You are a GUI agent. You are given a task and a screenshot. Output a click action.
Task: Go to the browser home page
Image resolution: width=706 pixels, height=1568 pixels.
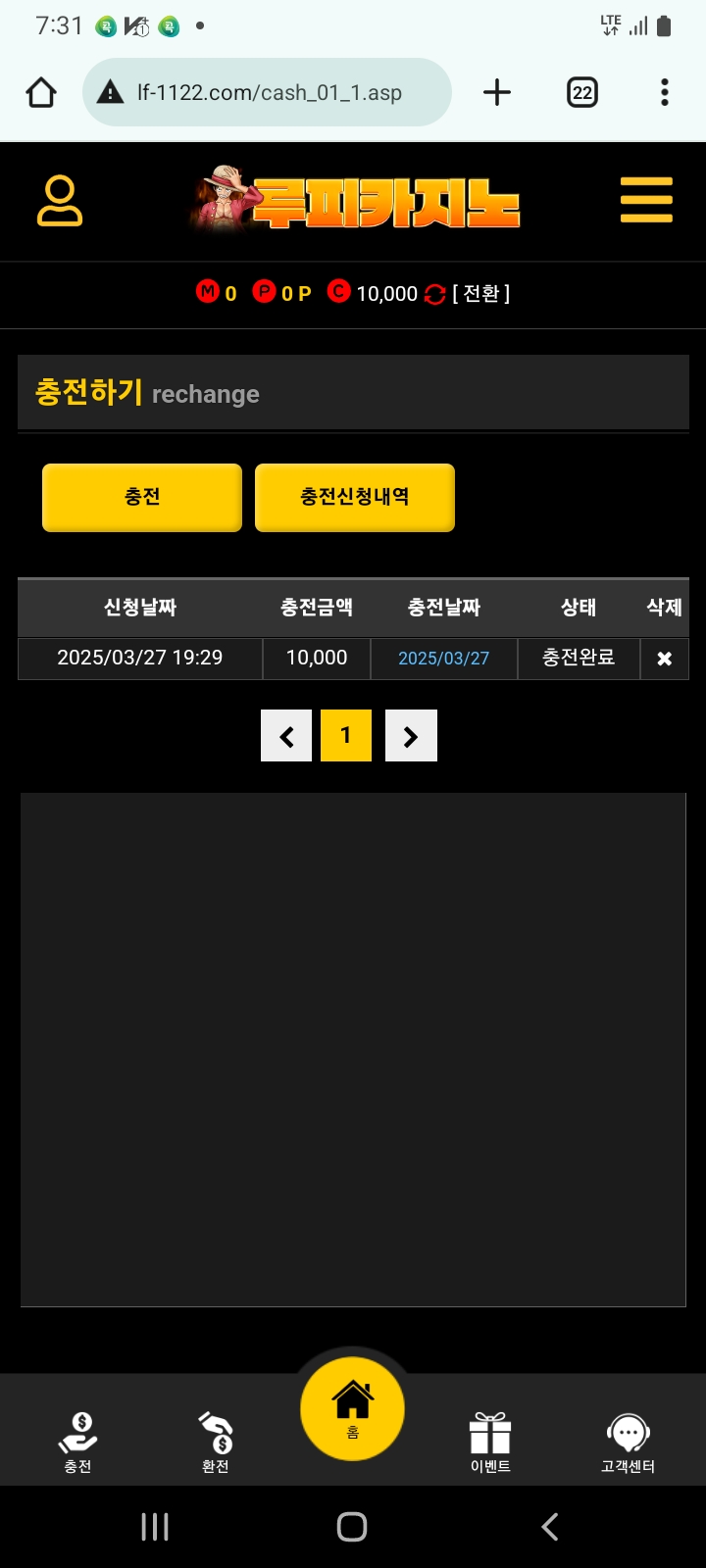click(x=41, y=93)
